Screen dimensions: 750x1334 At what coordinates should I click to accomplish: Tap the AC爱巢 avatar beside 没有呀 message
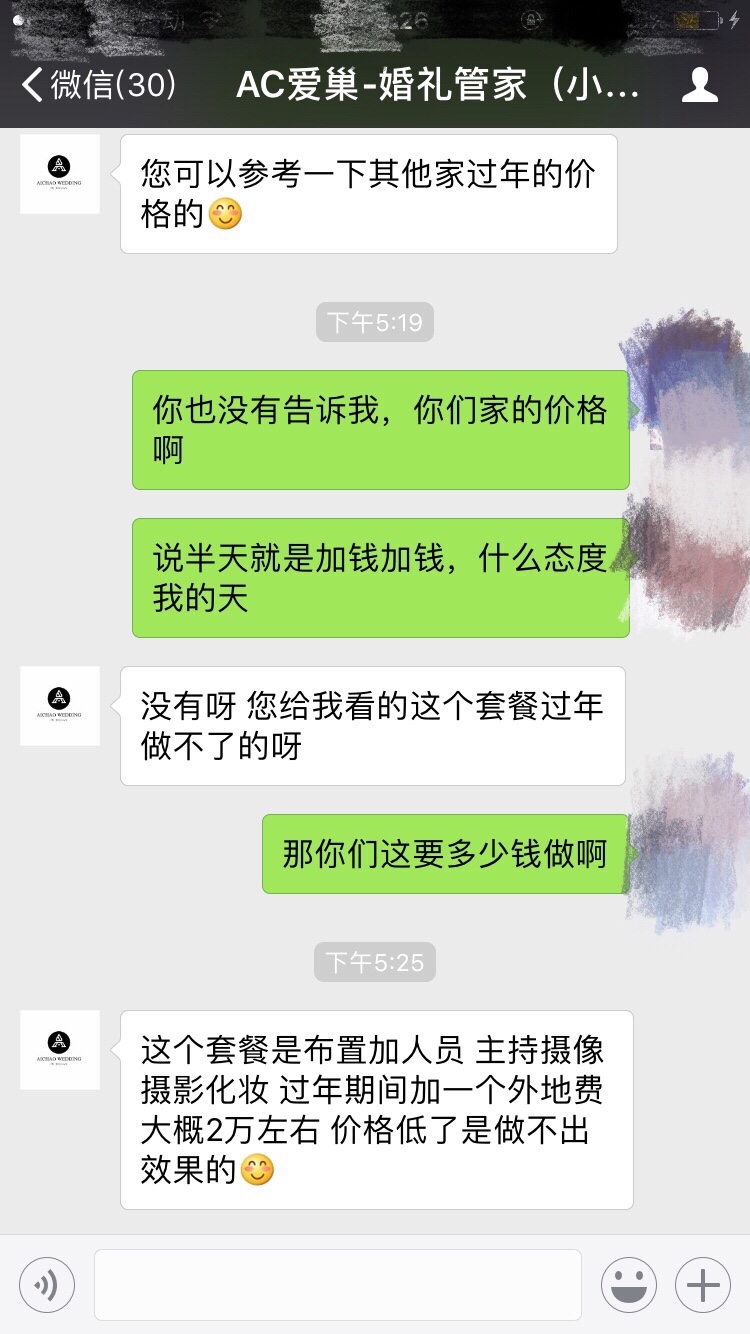pos(60,706)
